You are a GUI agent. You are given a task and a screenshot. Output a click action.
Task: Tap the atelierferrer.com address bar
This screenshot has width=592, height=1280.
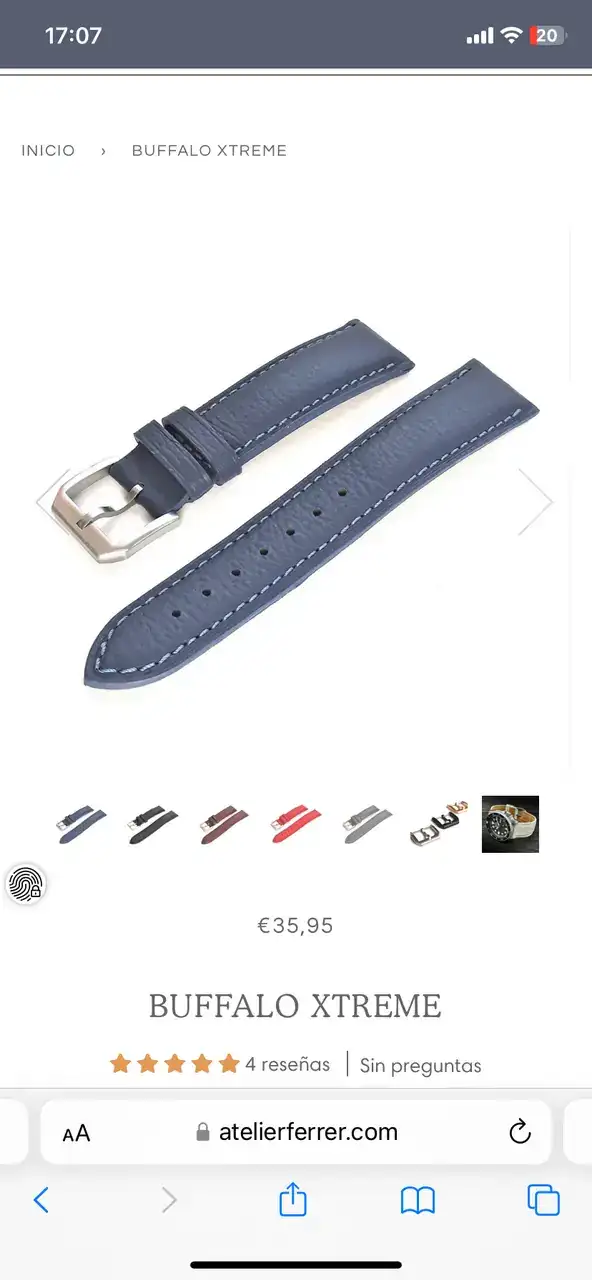(296, 1132)
